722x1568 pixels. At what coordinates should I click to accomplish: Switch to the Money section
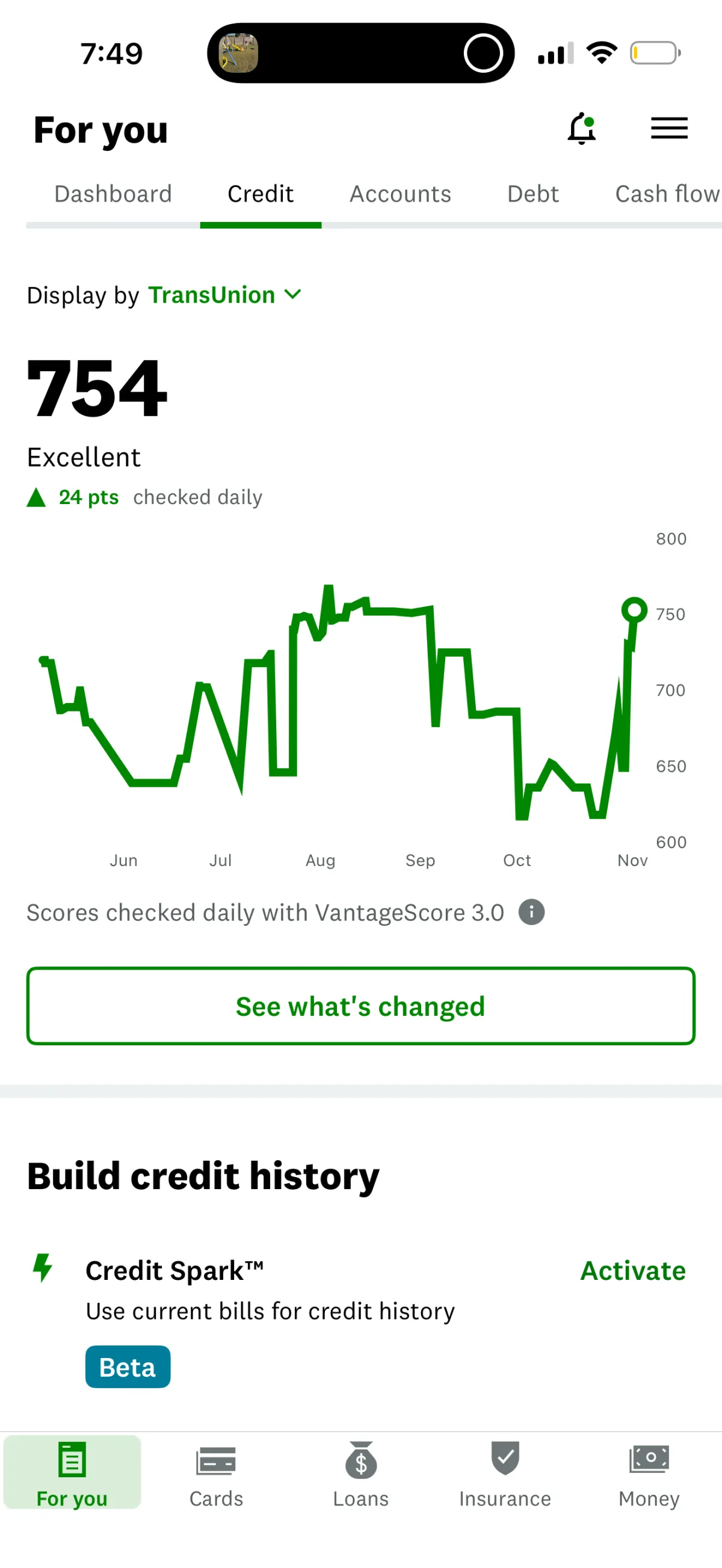click(649, 1474)
